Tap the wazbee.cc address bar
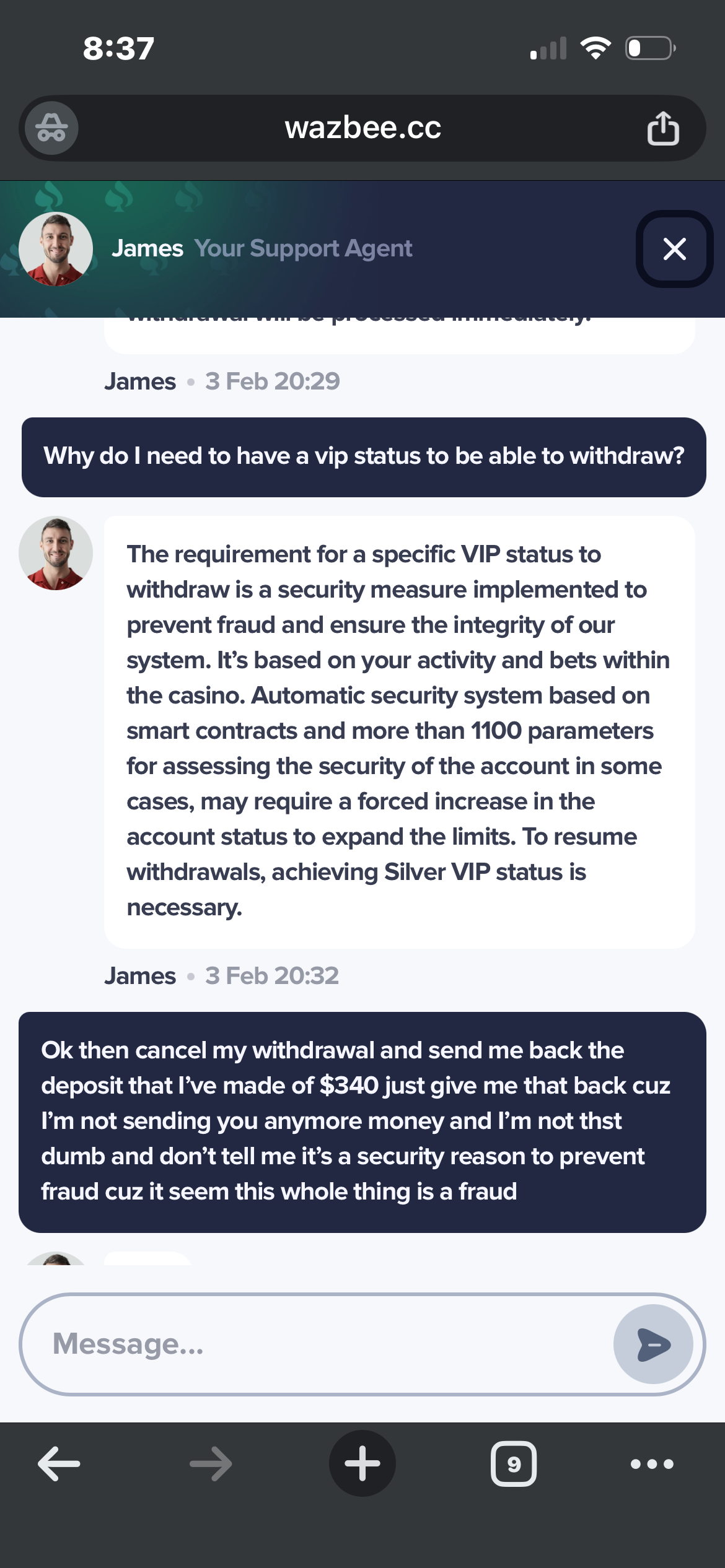This screenshot has width=725, height=1568. click(362, 128)
